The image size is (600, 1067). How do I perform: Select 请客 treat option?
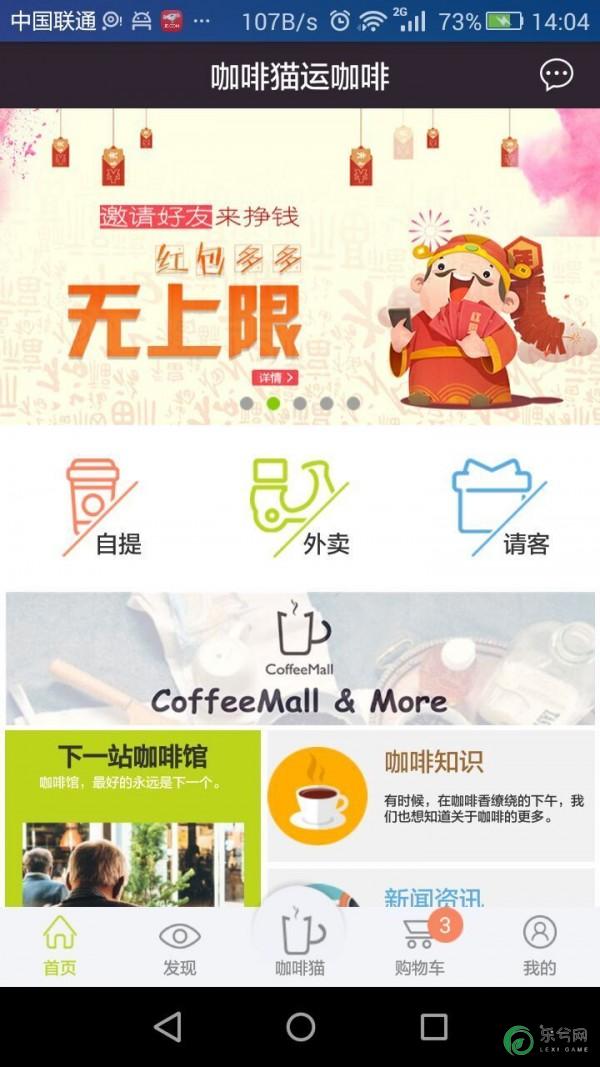(x=499, y=508)
